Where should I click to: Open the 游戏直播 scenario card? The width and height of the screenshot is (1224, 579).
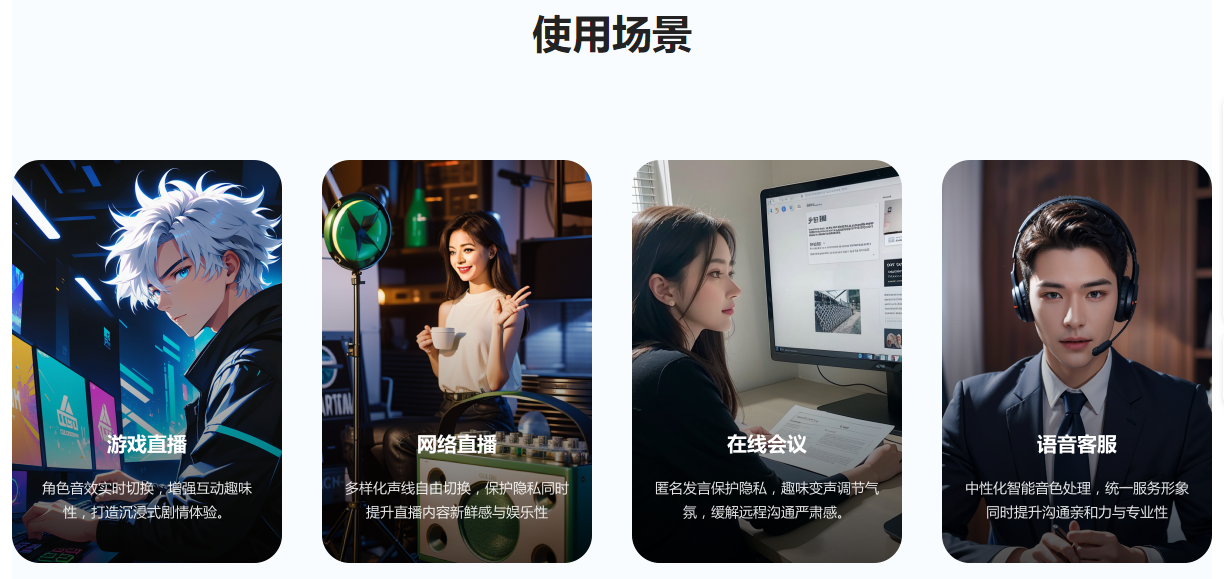147,361
